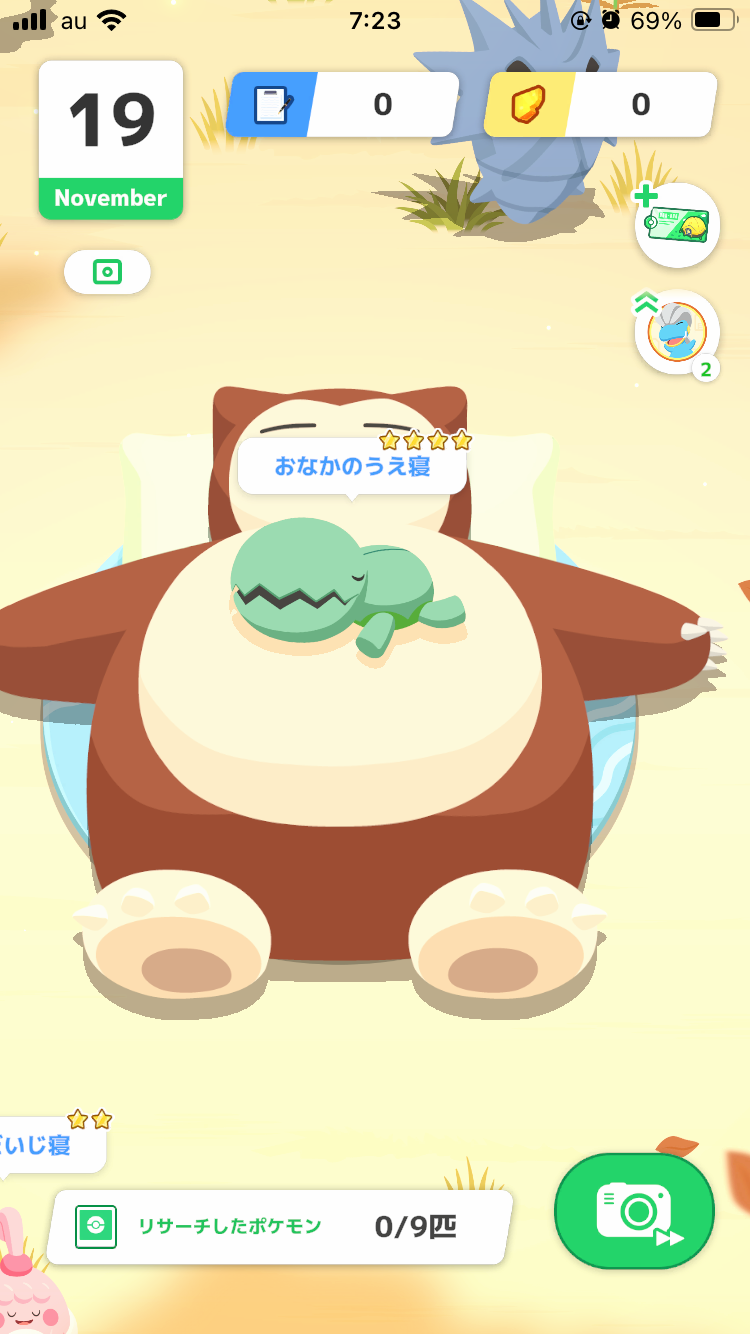Open the green ticket plus icon

(x=677, y=225)
